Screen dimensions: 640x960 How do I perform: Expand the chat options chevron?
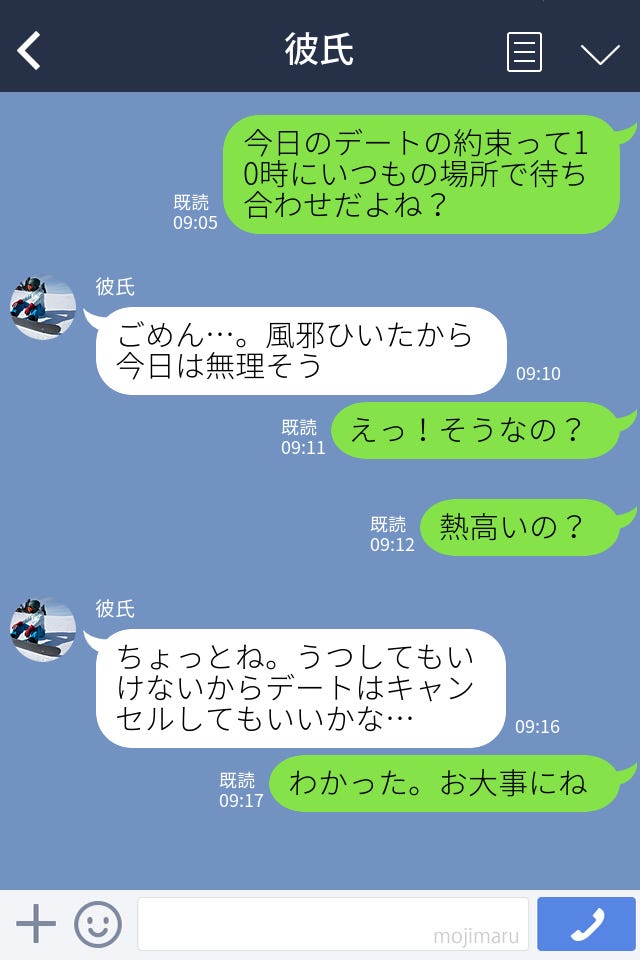pyautogui.click(x=600, y=54)
